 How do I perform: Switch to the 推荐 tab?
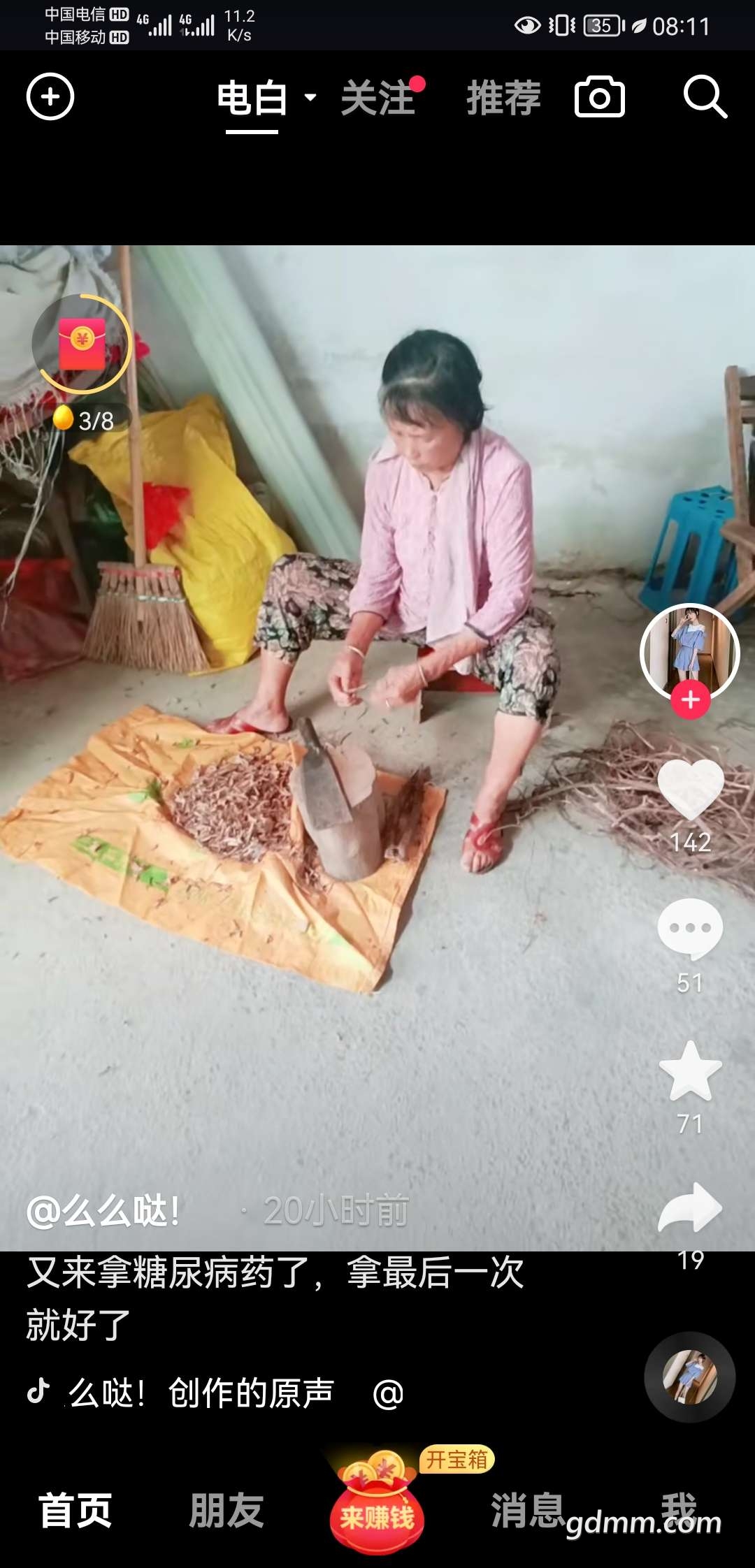[503, 98]
